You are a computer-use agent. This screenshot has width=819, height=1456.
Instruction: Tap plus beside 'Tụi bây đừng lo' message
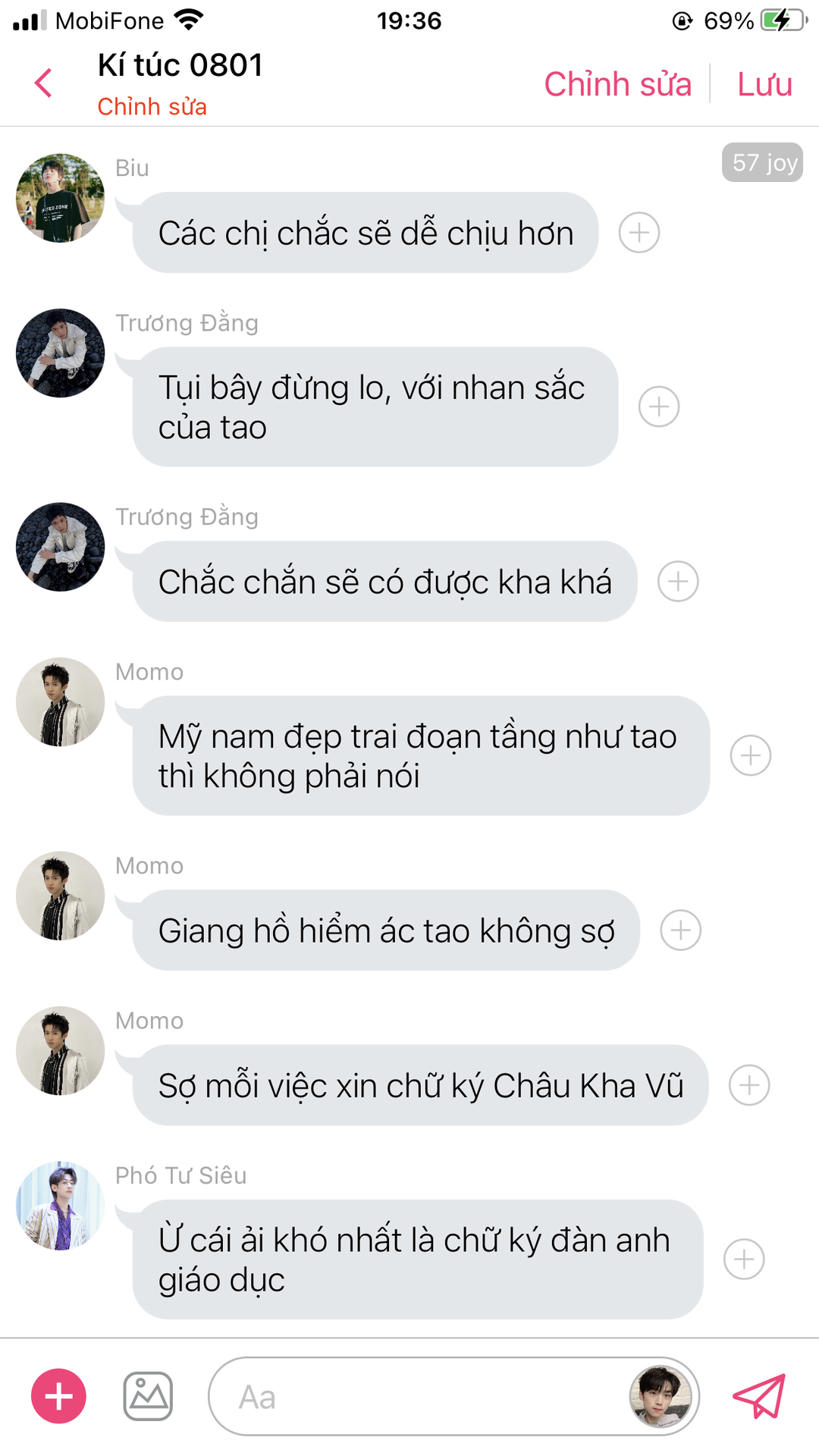coord(658,407)
